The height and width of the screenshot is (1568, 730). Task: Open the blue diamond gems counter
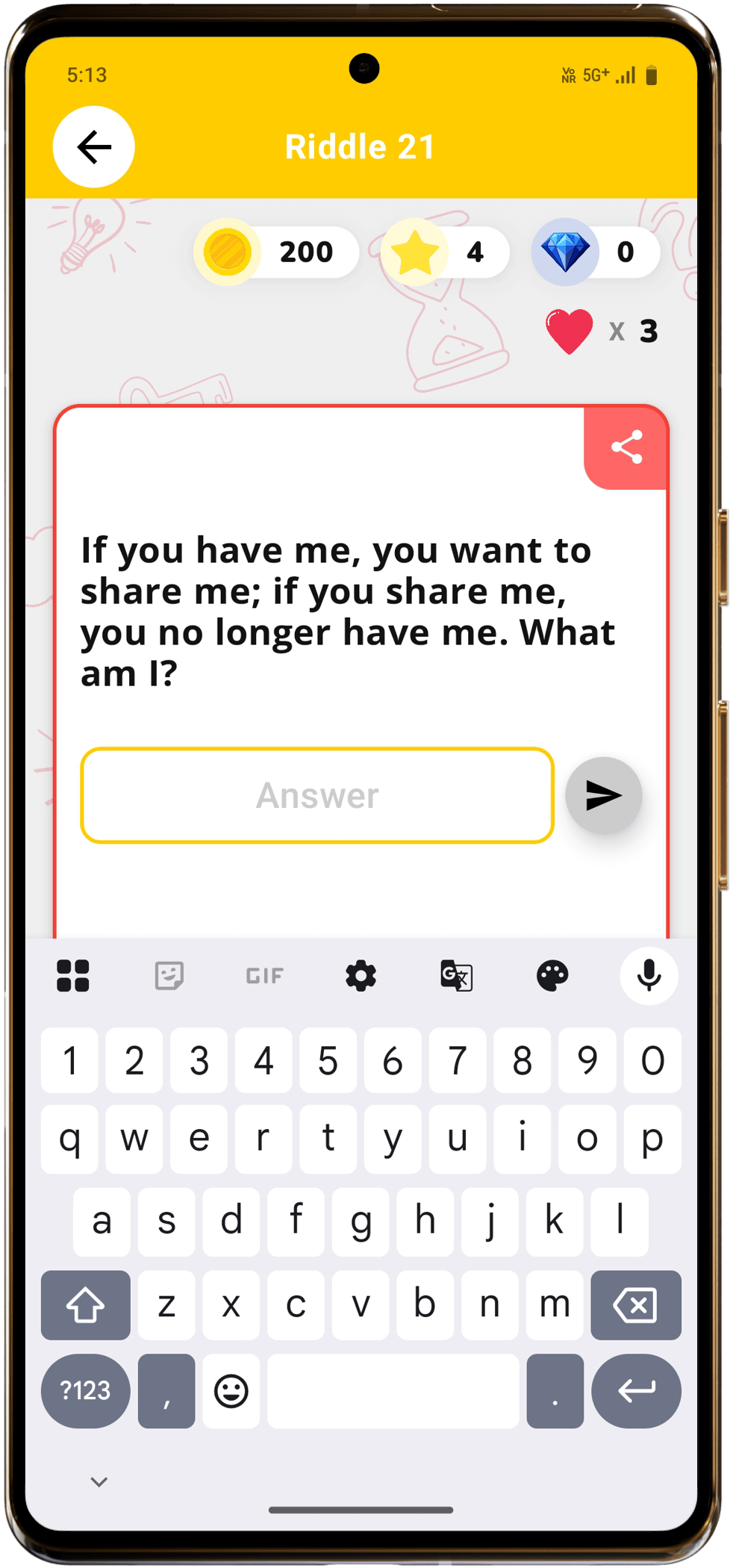[595, 252]
